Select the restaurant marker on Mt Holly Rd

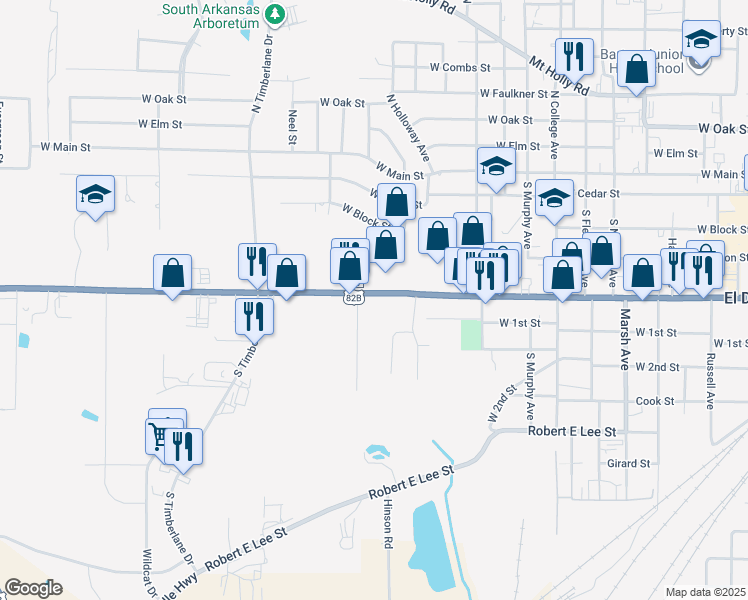[574, 59]
